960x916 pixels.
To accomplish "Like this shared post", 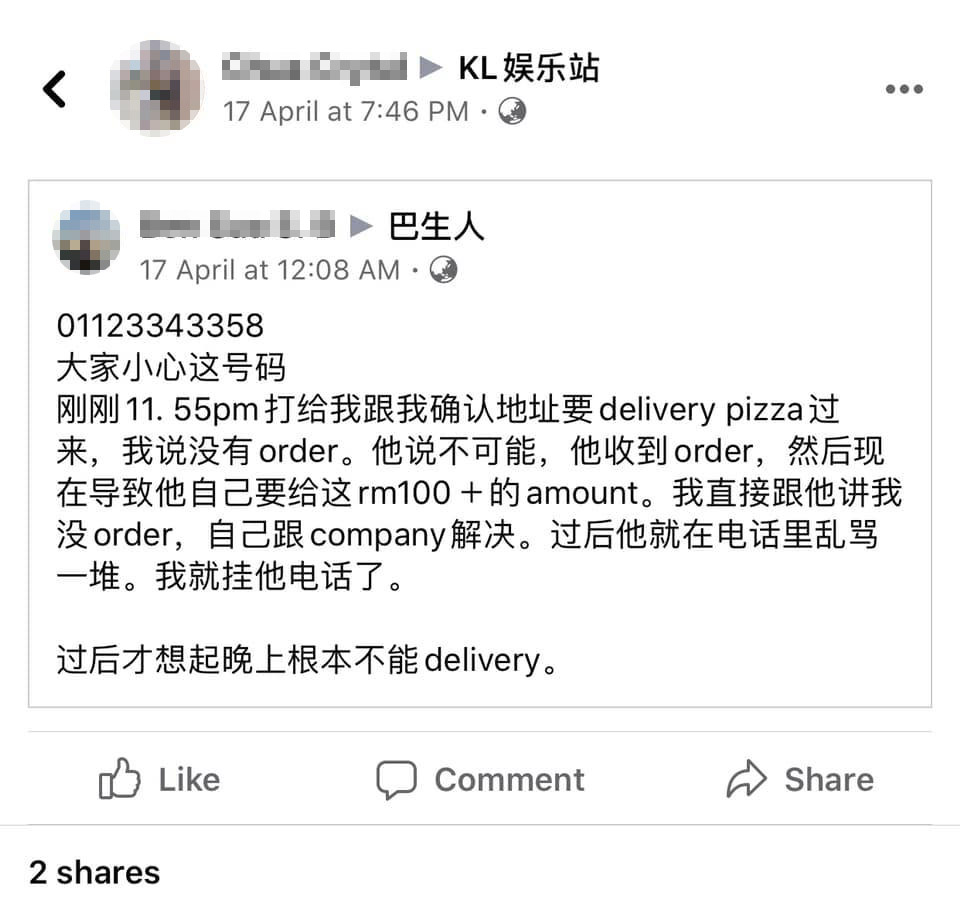I will coord(160,779).
